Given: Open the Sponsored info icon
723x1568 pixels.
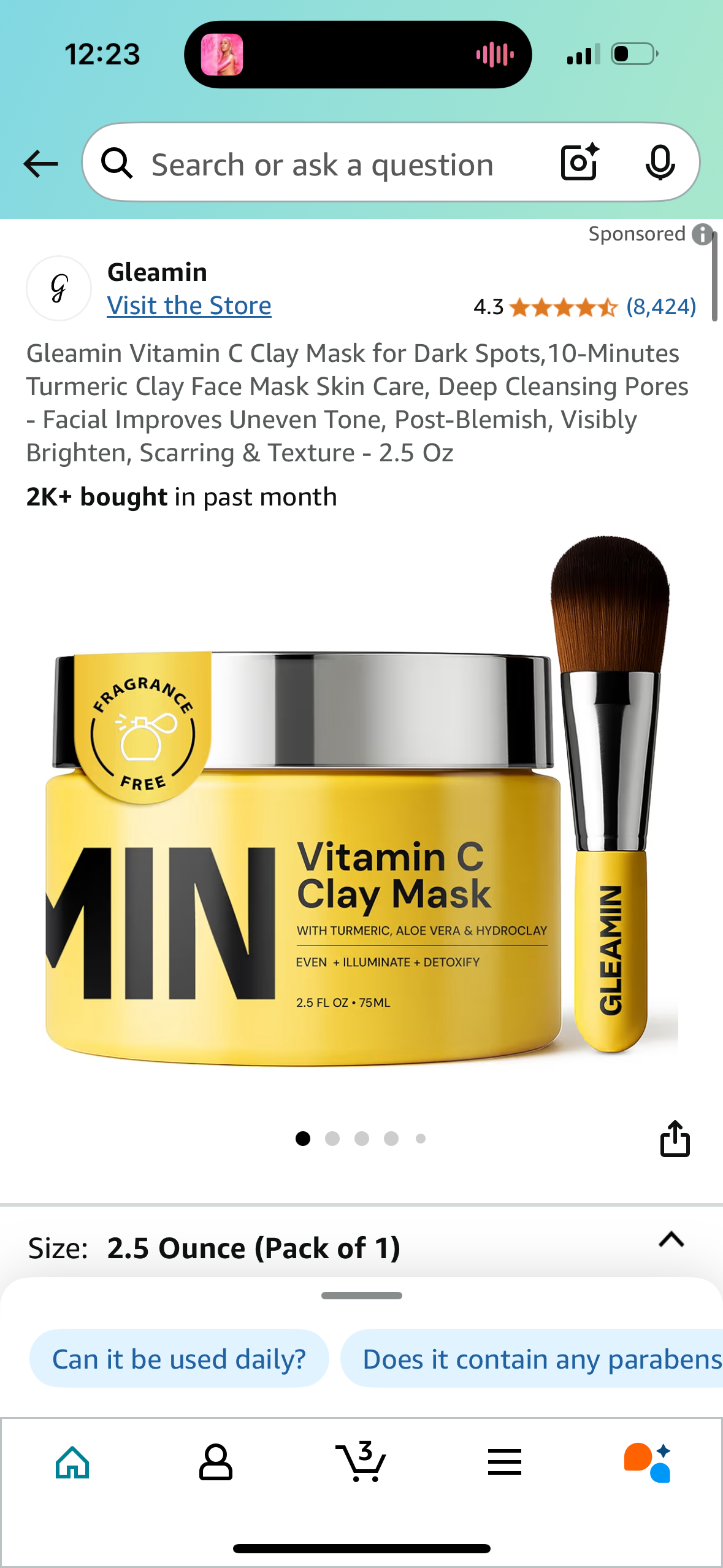Looking at the screenshot, I should 702,234.
